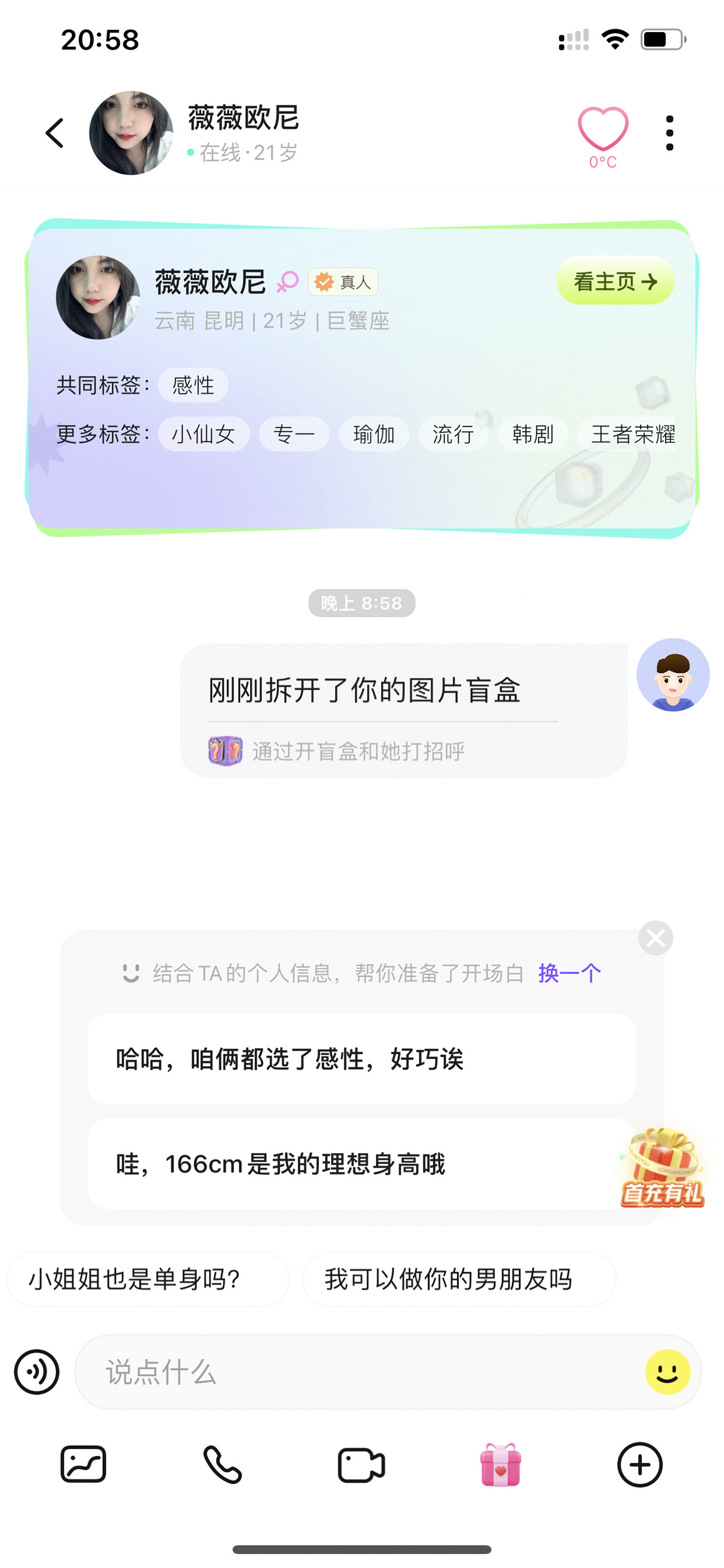The image size is (724, 1568).
Task: Go back using the top-left arrow
Action: 55,133
